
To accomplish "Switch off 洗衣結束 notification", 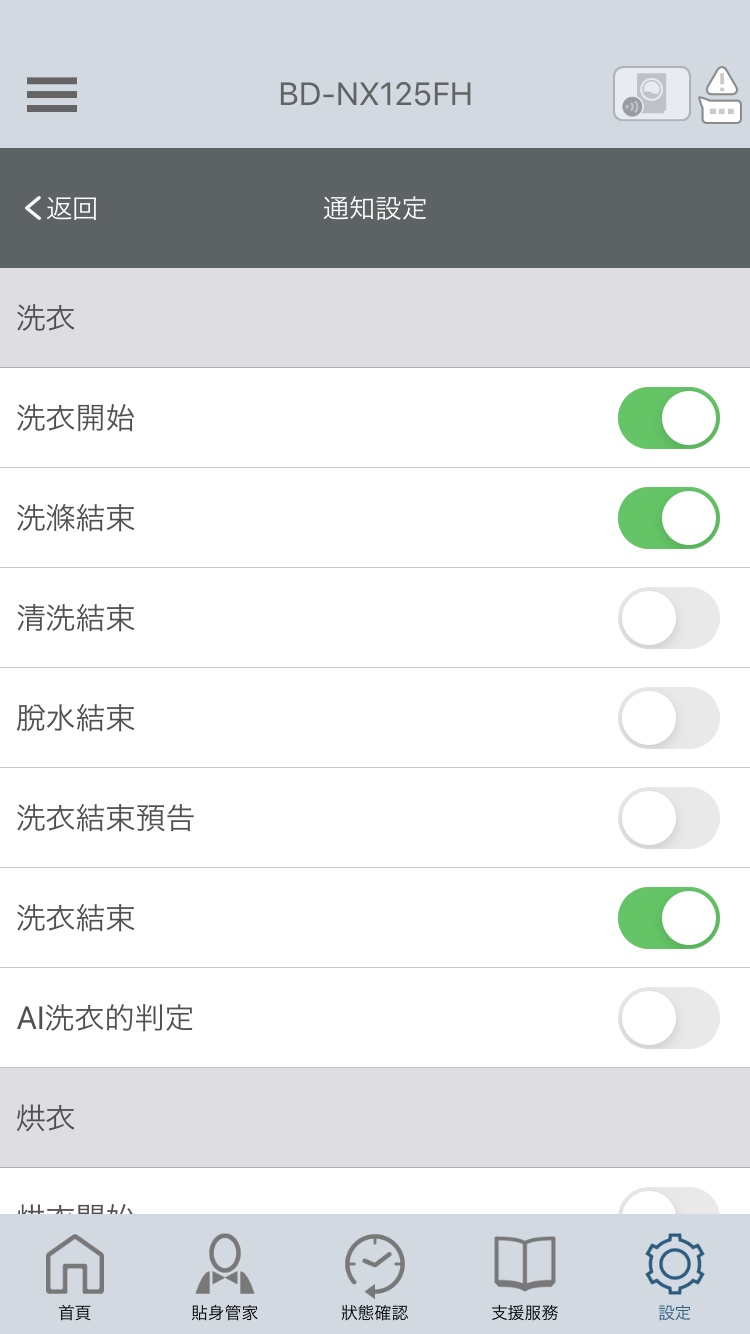I will point(669,918).
